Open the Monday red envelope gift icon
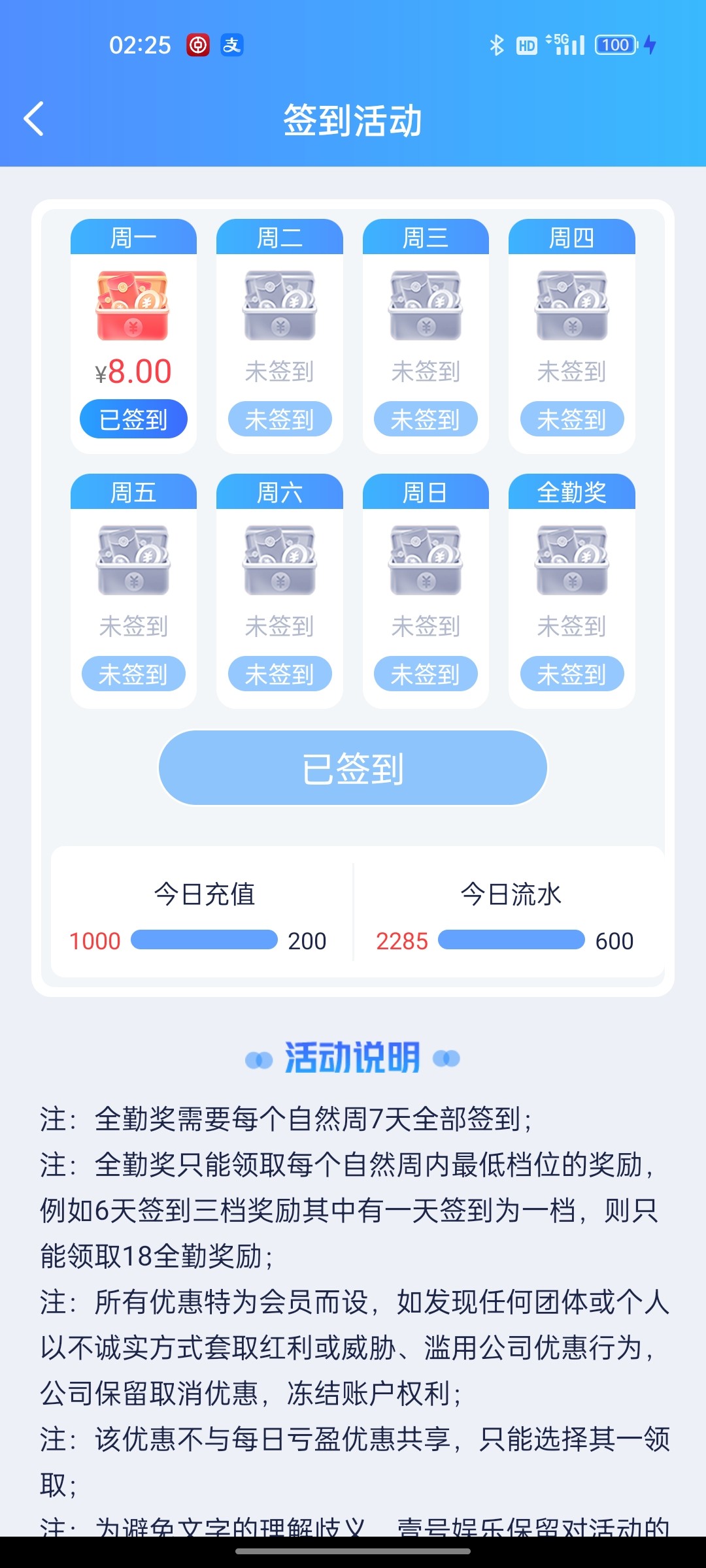Viewport: 706px width, 1568px height. point(133,307)
